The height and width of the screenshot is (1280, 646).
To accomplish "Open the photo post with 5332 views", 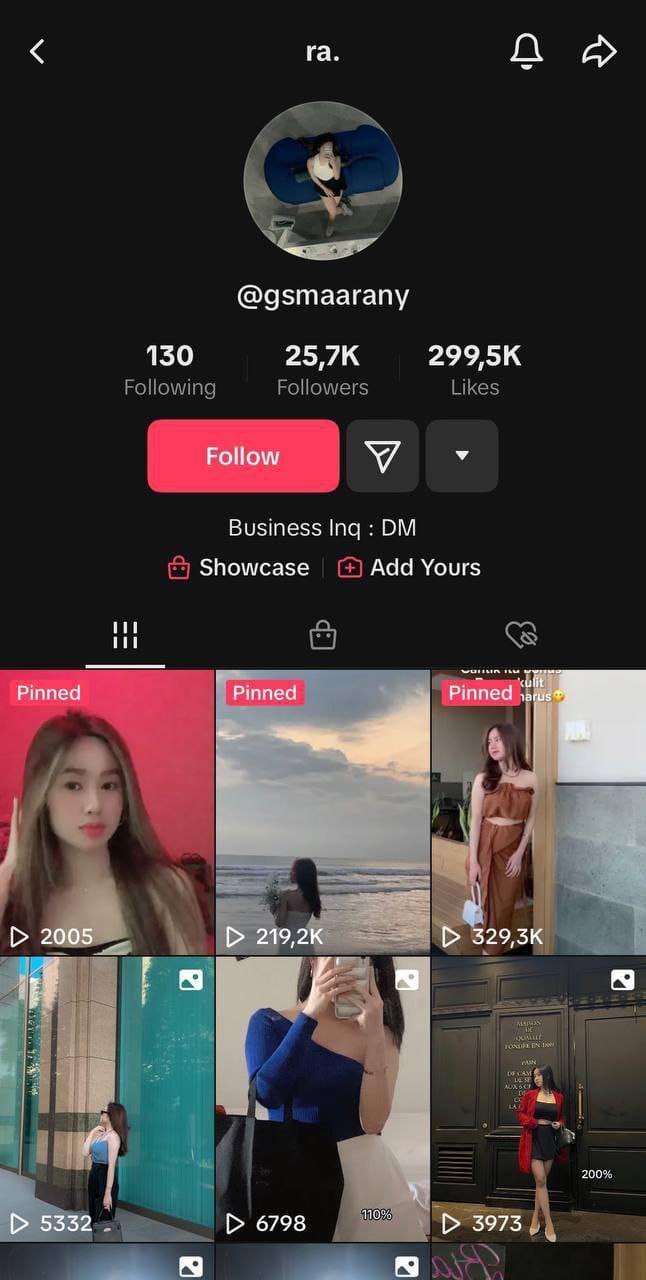I will [x=107, y=1098].
